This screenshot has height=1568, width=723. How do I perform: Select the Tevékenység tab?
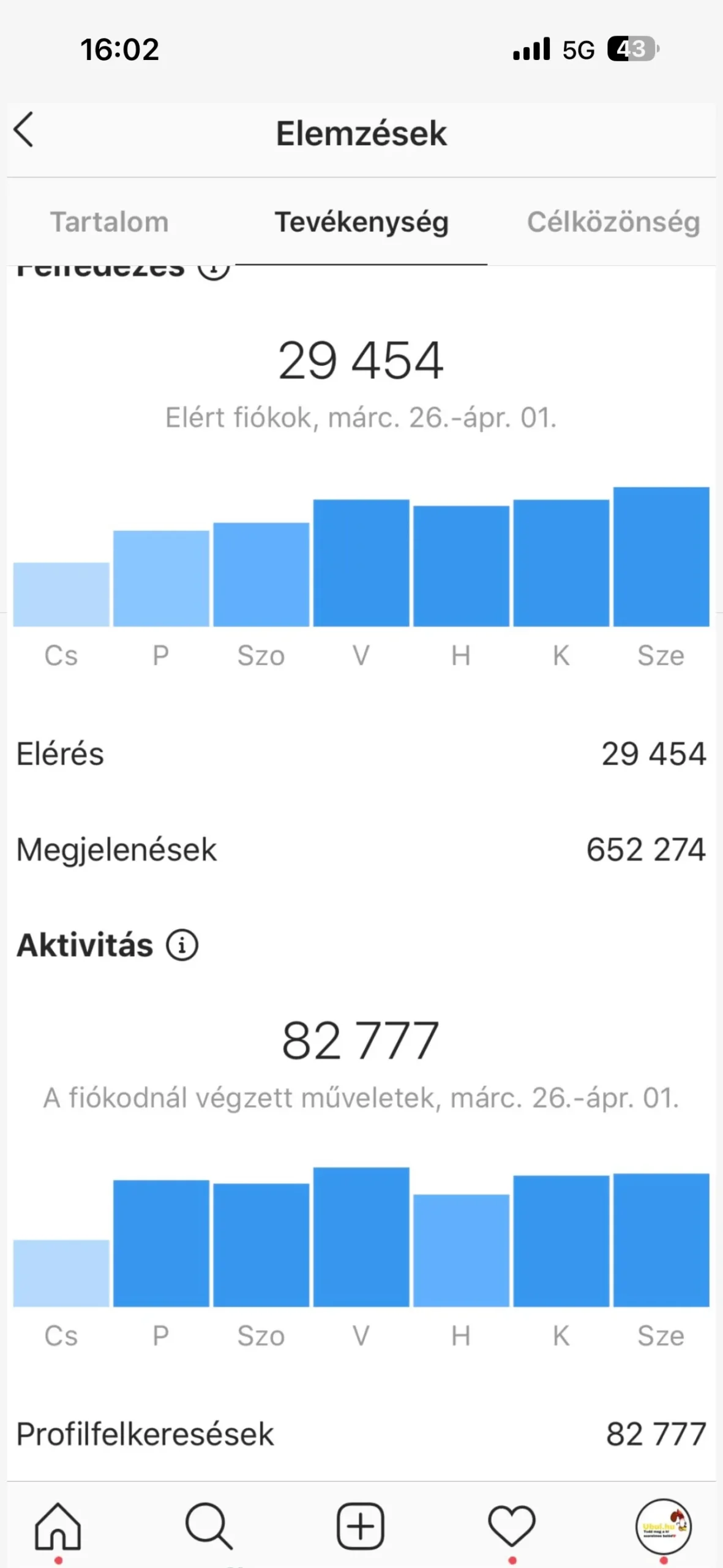pyautogui.click(x=361, y=222)
